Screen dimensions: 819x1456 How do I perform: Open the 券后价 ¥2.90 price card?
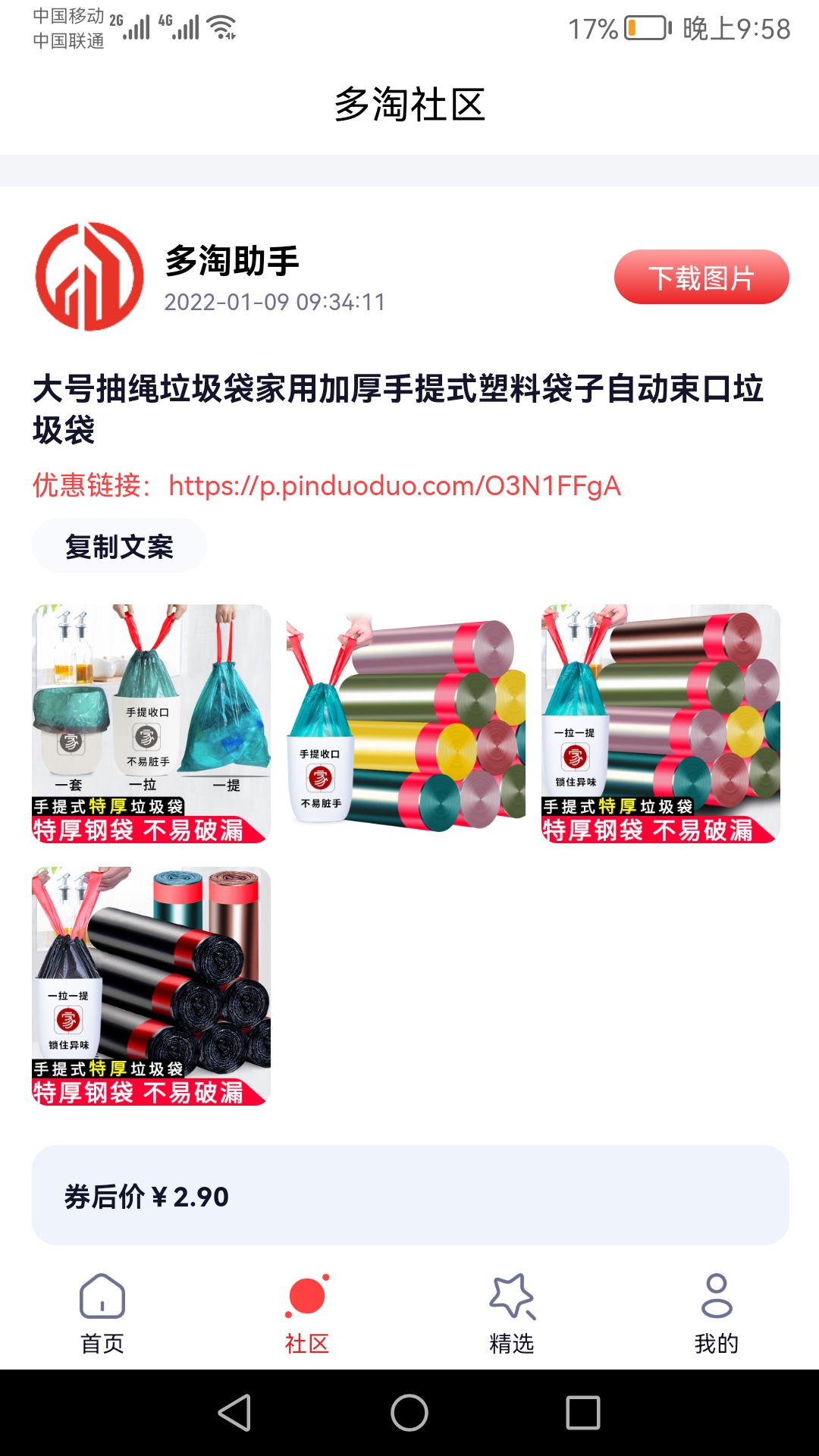pos(409,1196)
